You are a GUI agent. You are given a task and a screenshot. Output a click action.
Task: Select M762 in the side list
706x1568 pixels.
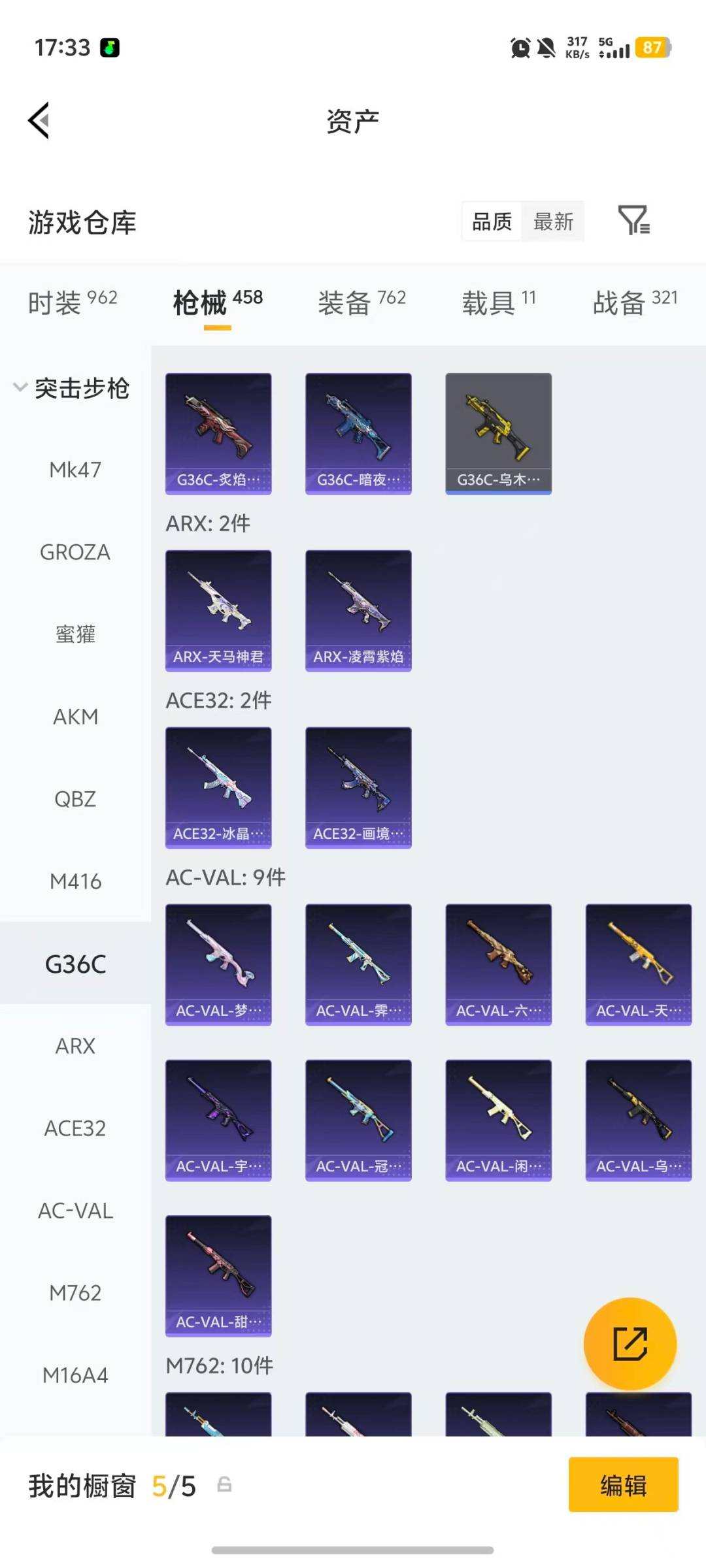click(75, 1293)
